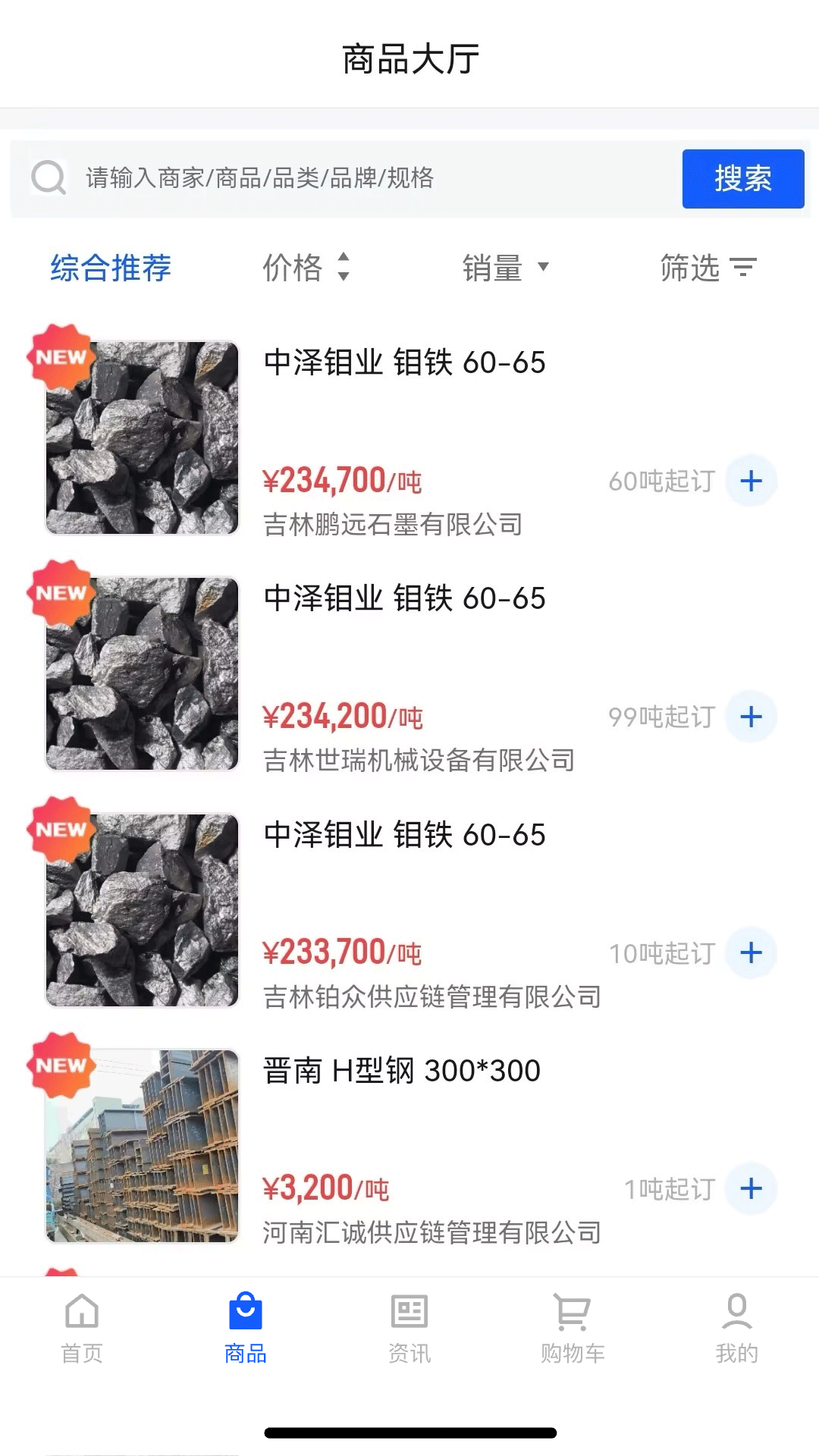The image size is (819, 1456).
Task: Click the search magnifier icon
Action: [x=48, y=177]
